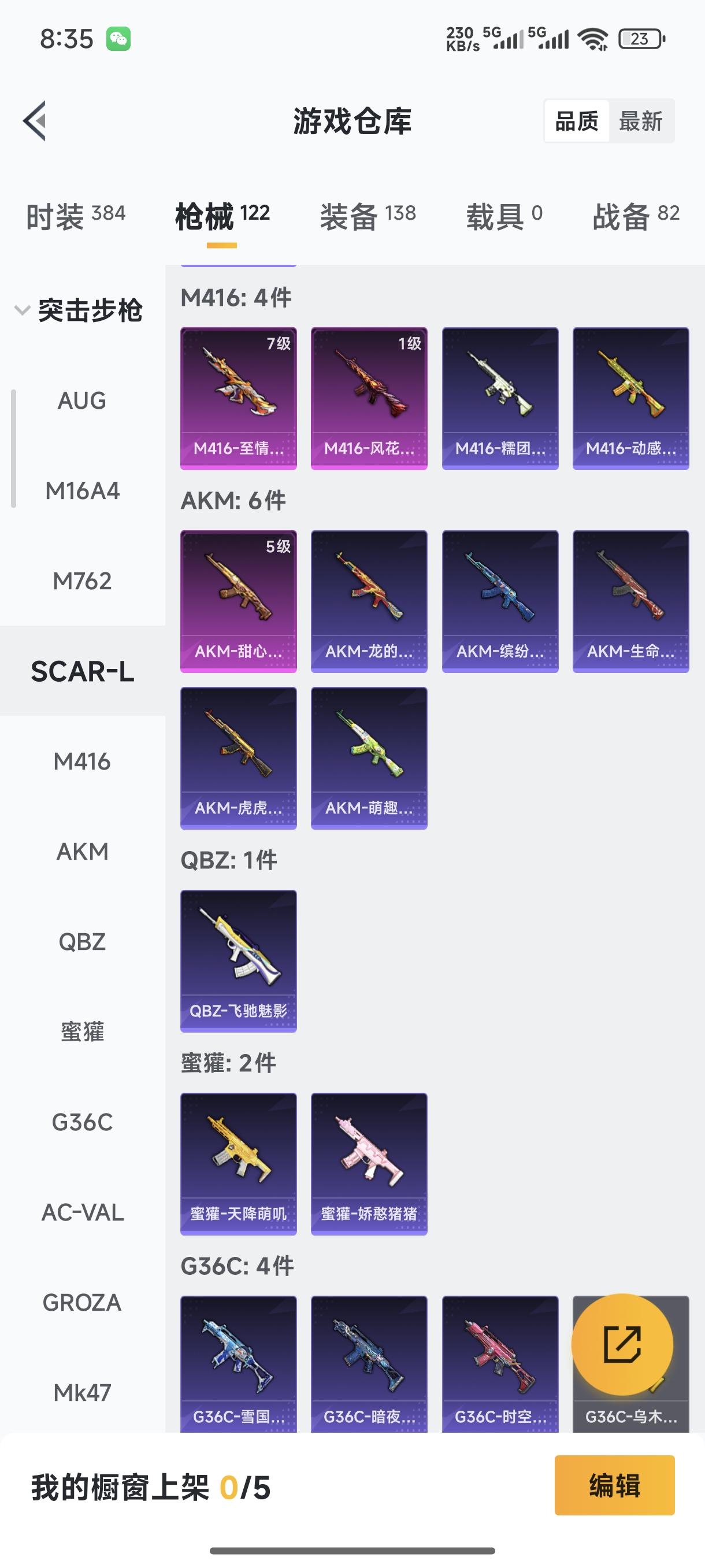Switch to the 装备 tab
This screenshot has width=705, height=1568.
pos(368,216)
